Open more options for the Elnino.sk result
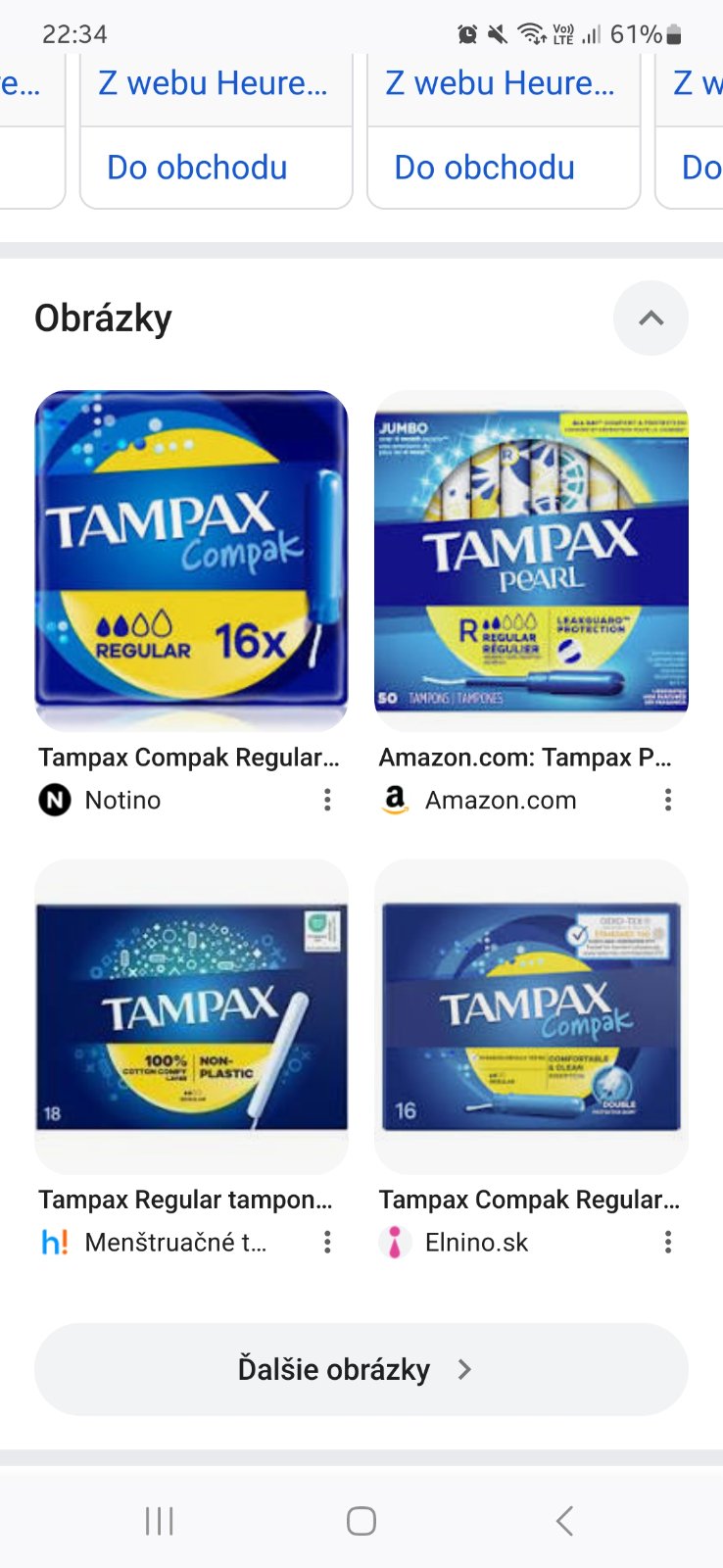Viewport: 723px width, 1568px height. click(668, 1243)
